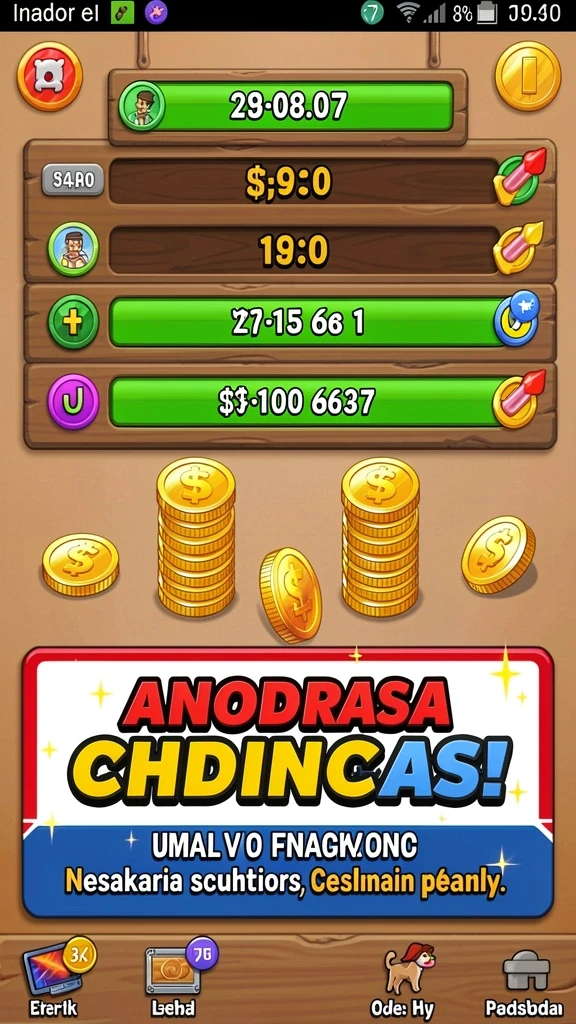This screenshot has width=576, height=1024.
Task: Tap the purple U button
Action: [x=74, y=401]
